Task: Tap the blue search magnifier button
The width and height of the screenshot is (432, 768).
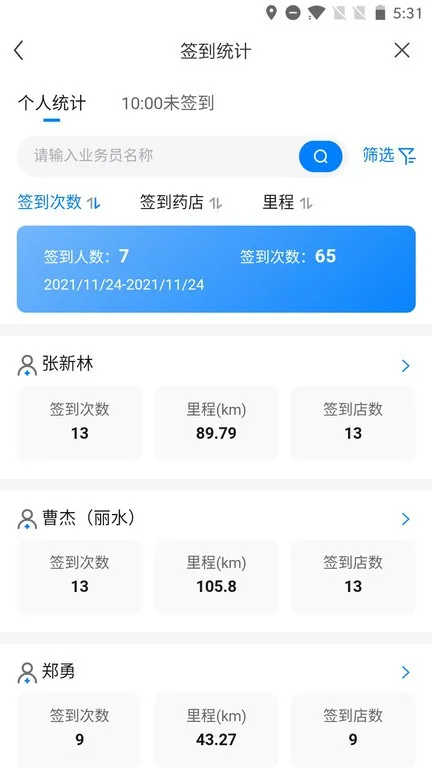Action: tap(321, 157)
